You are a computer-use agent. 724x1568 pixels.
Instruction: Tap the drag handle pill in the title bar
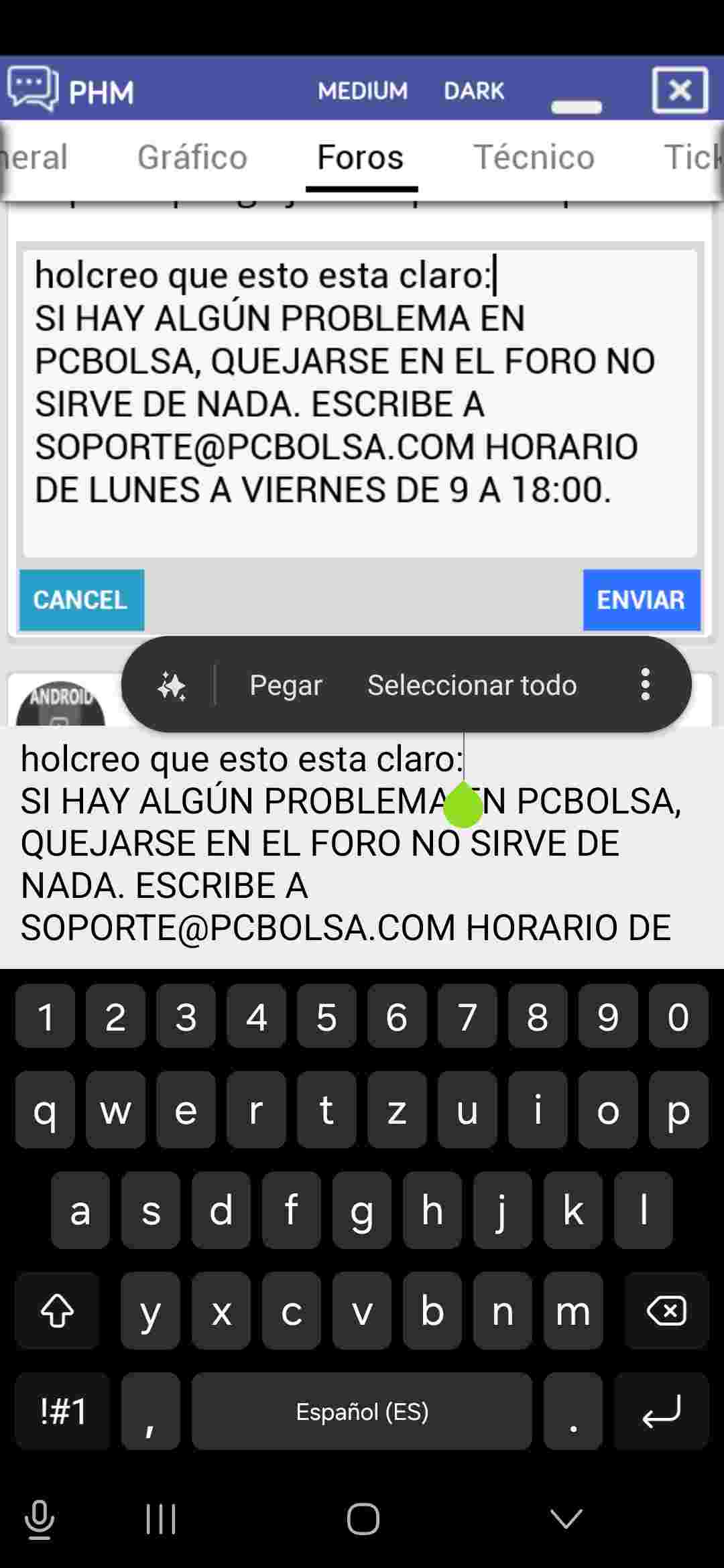(x=576, y=106)
